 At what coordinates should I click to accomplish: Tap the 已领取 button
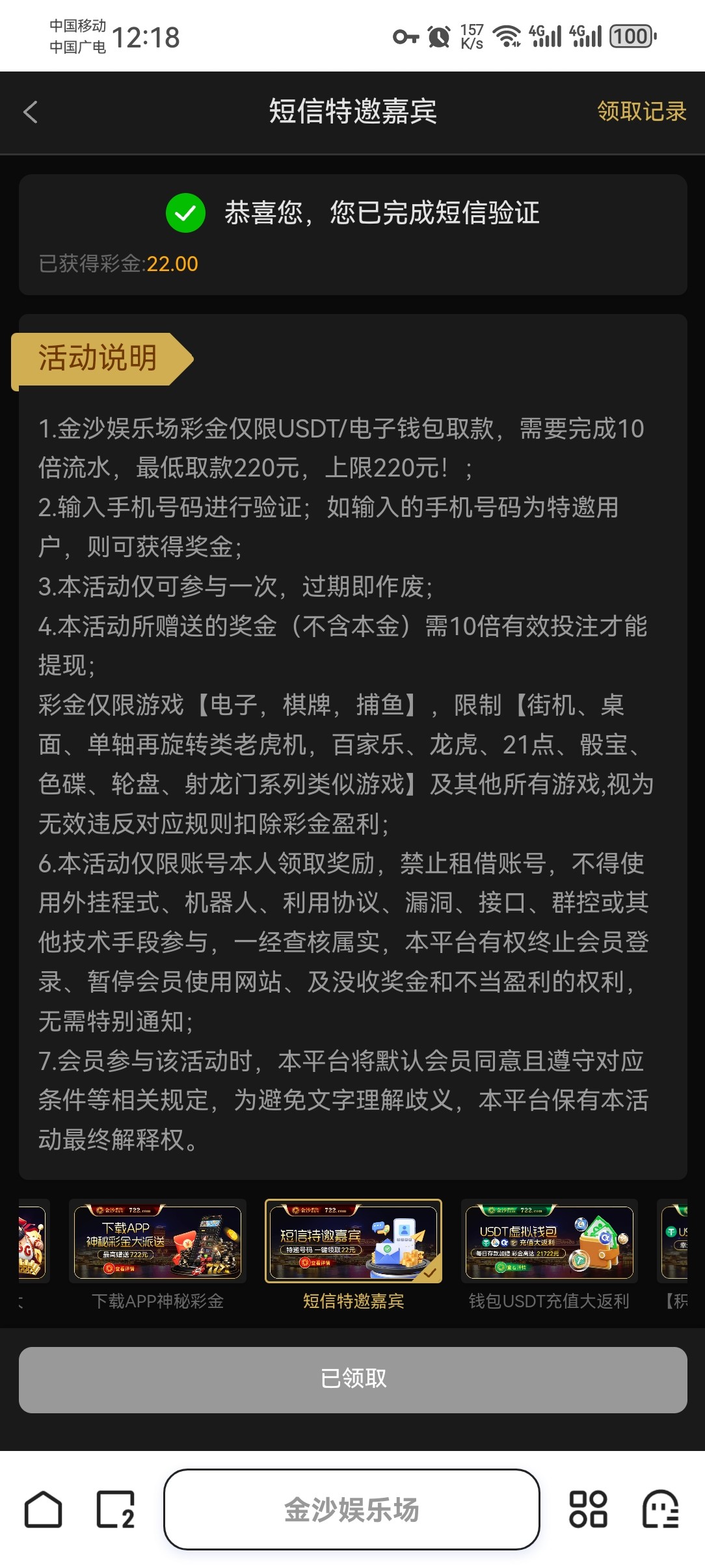tap(352, 1379)
